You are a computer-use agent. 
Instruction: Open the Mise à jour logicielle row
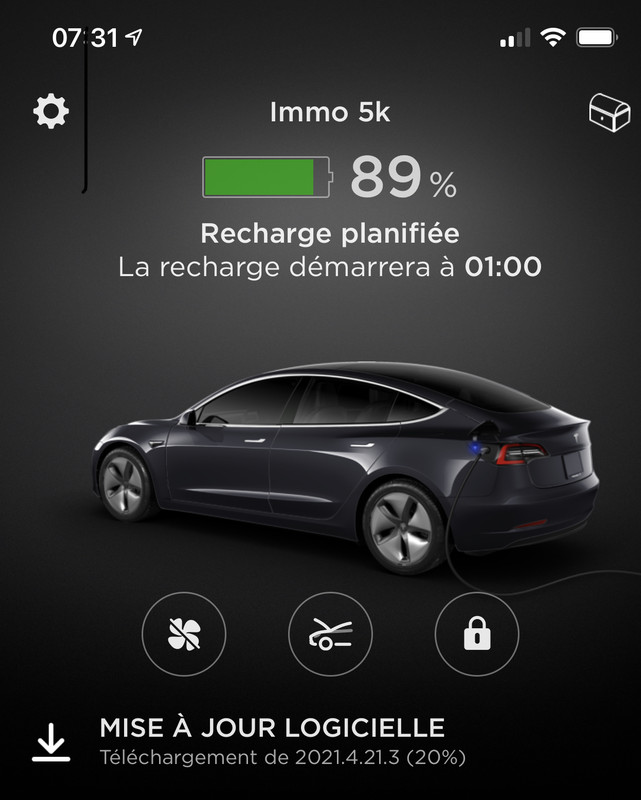[x=270, y=741]
